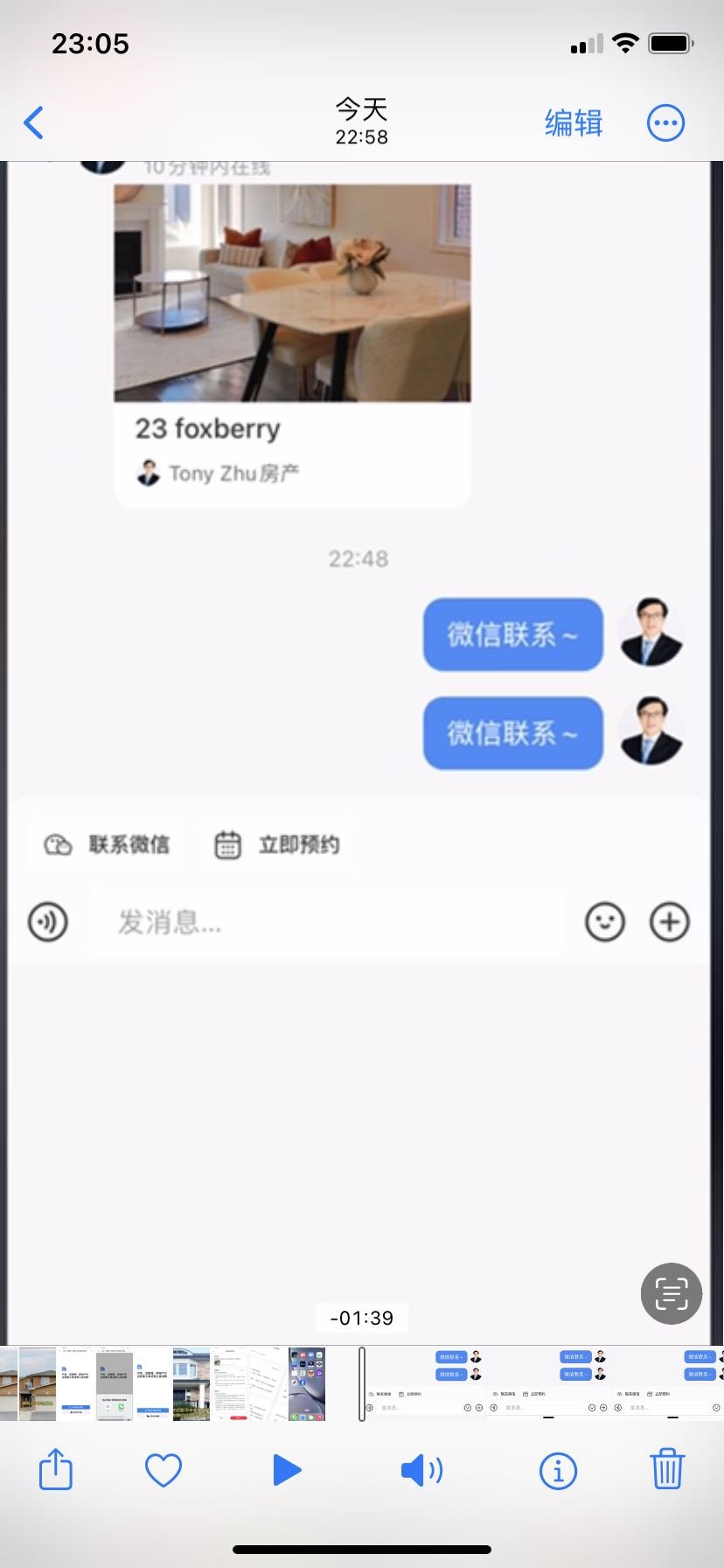Screen dimensions: 724x1568
Task: Mute the video sound
Action: pos(421,1470)
